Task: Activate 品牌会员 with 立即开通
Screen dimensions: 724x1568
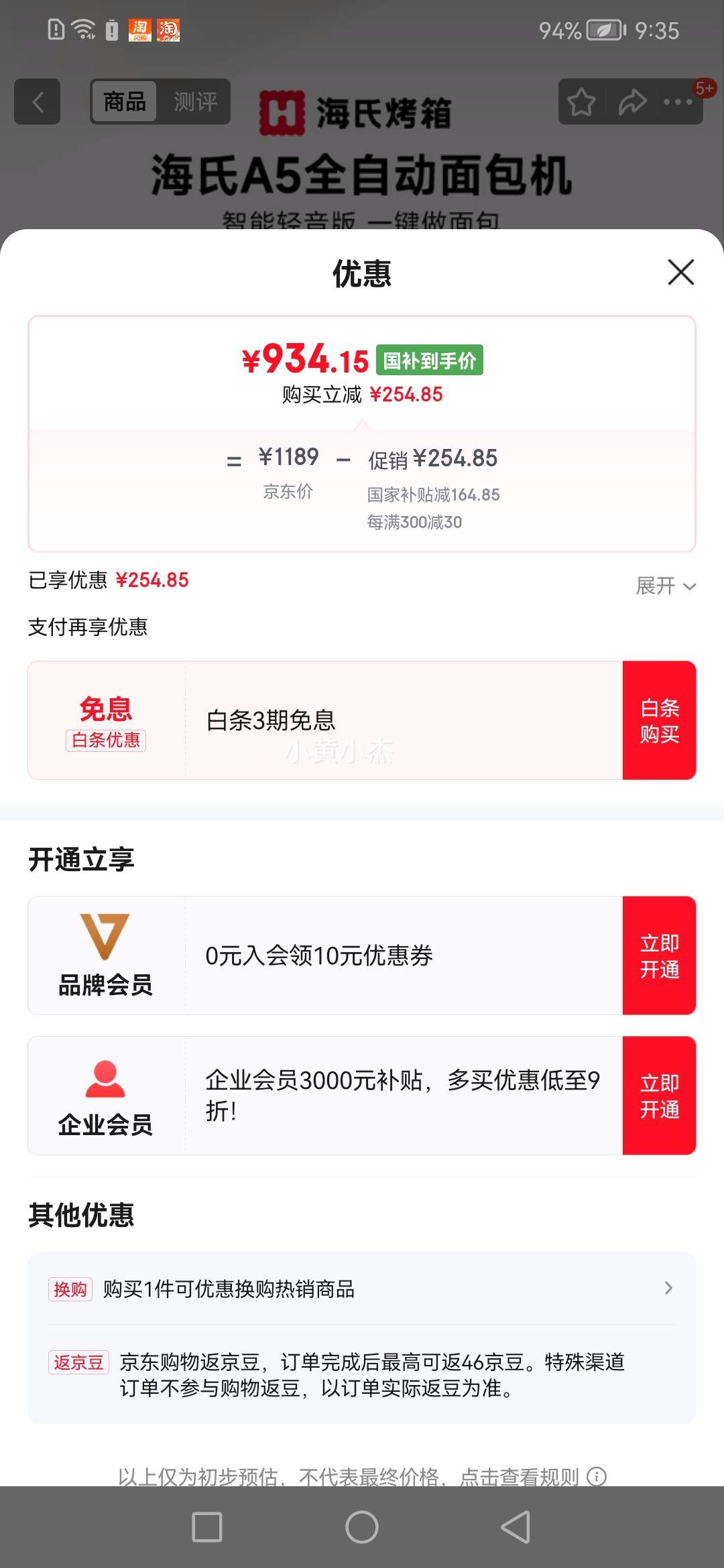Action: (x=659, y=956)
